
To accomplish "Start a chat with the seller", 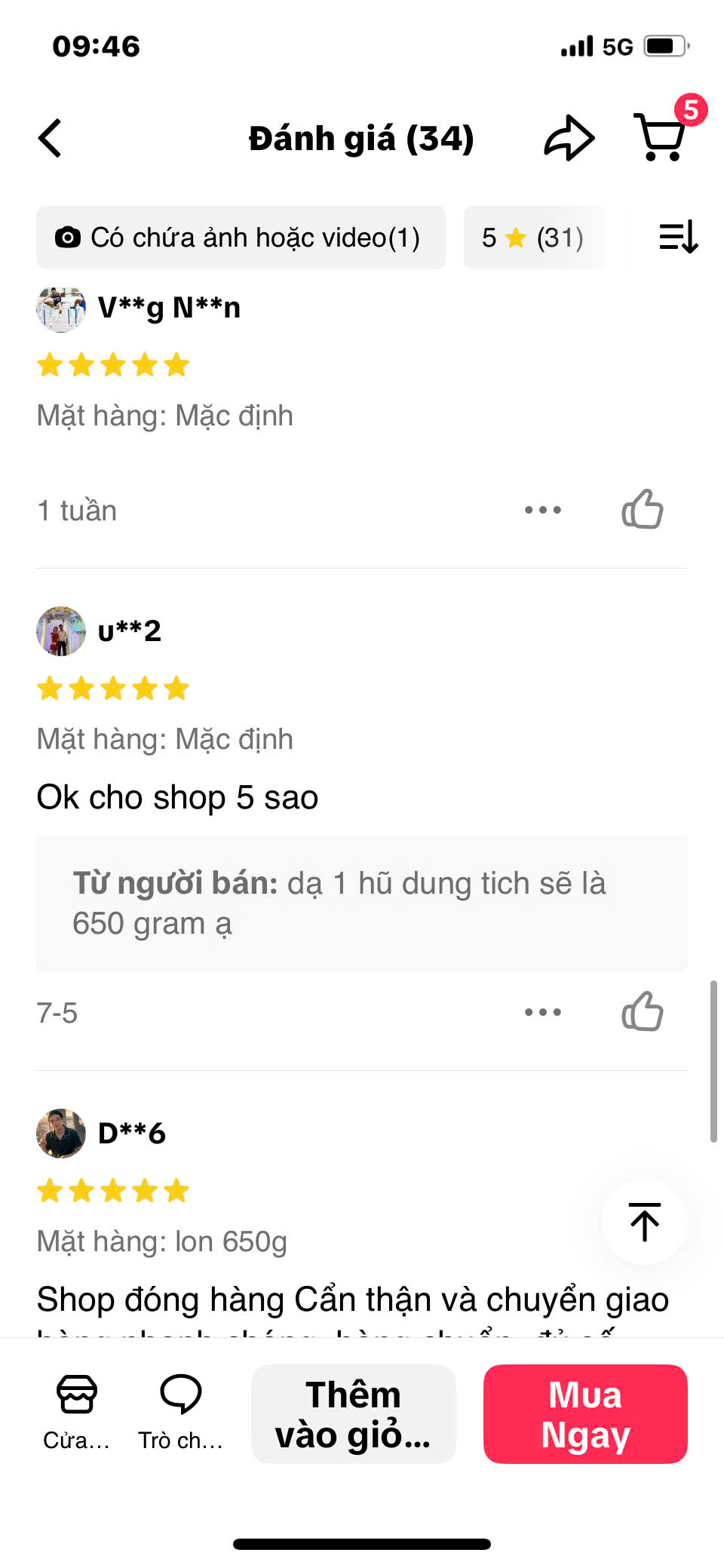I will (180, 1413).
